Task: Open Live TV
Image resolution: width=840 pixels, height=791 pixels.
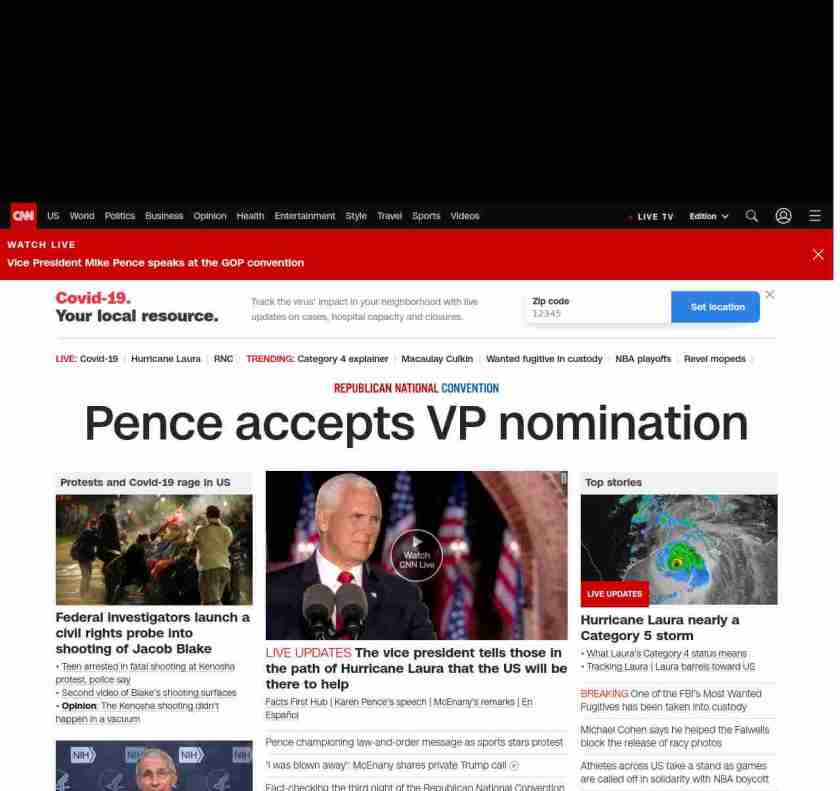Action: (x=654, y=216)
